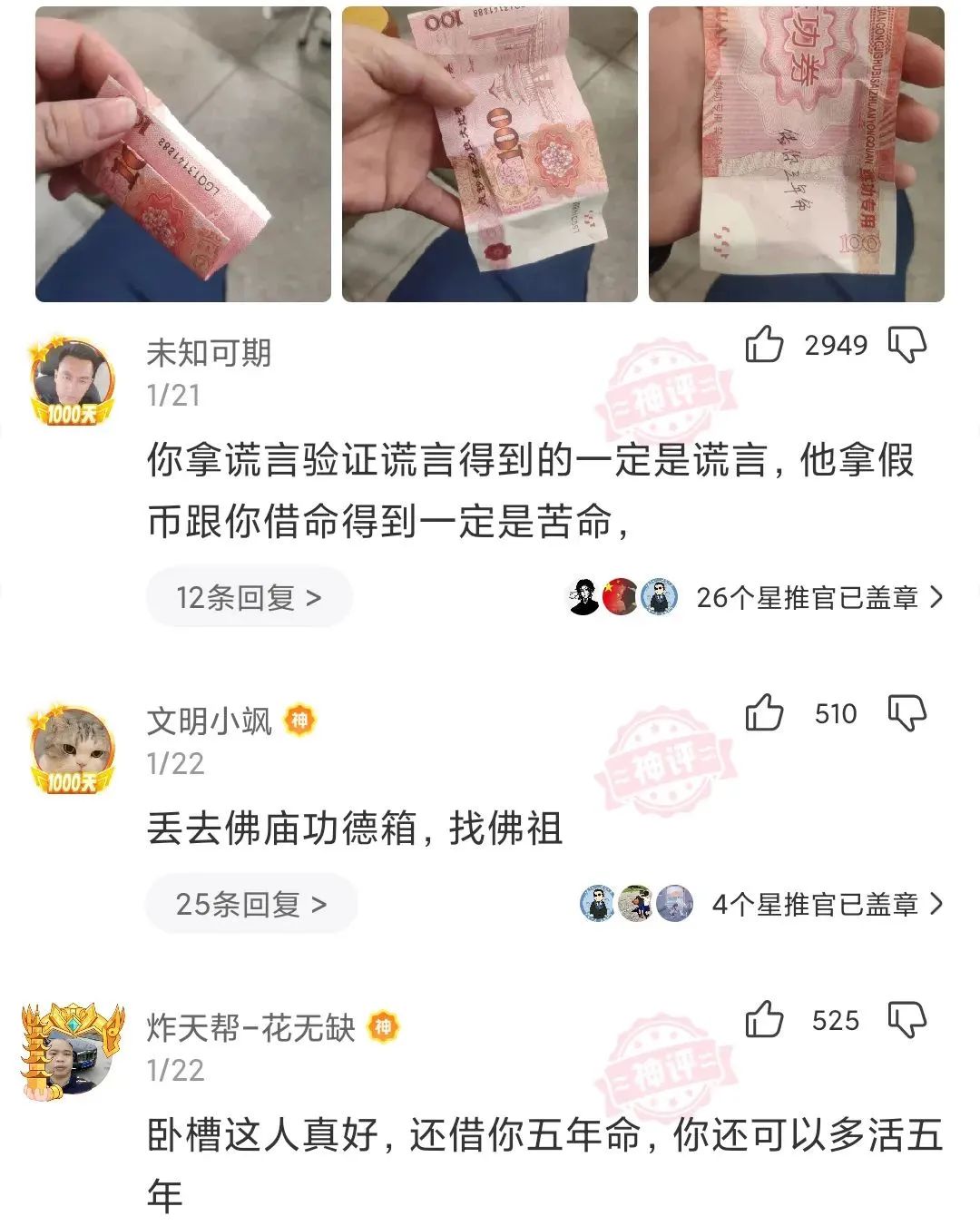View 25条回复 under 文明小飒's comment
The image size is (980, 1226).
(250, 904)
